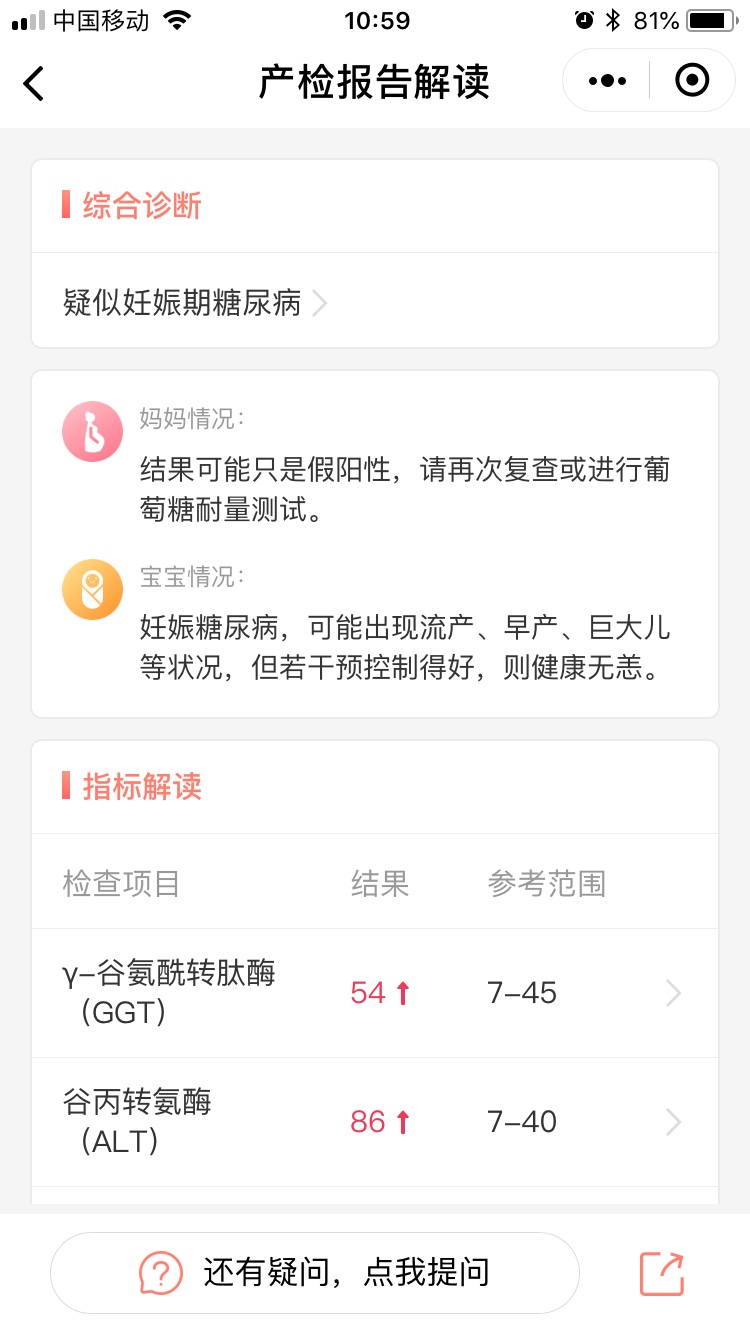View details for 谷丙转氨酶 (ALT)
750x1334 pixels.
(375, 1122)
